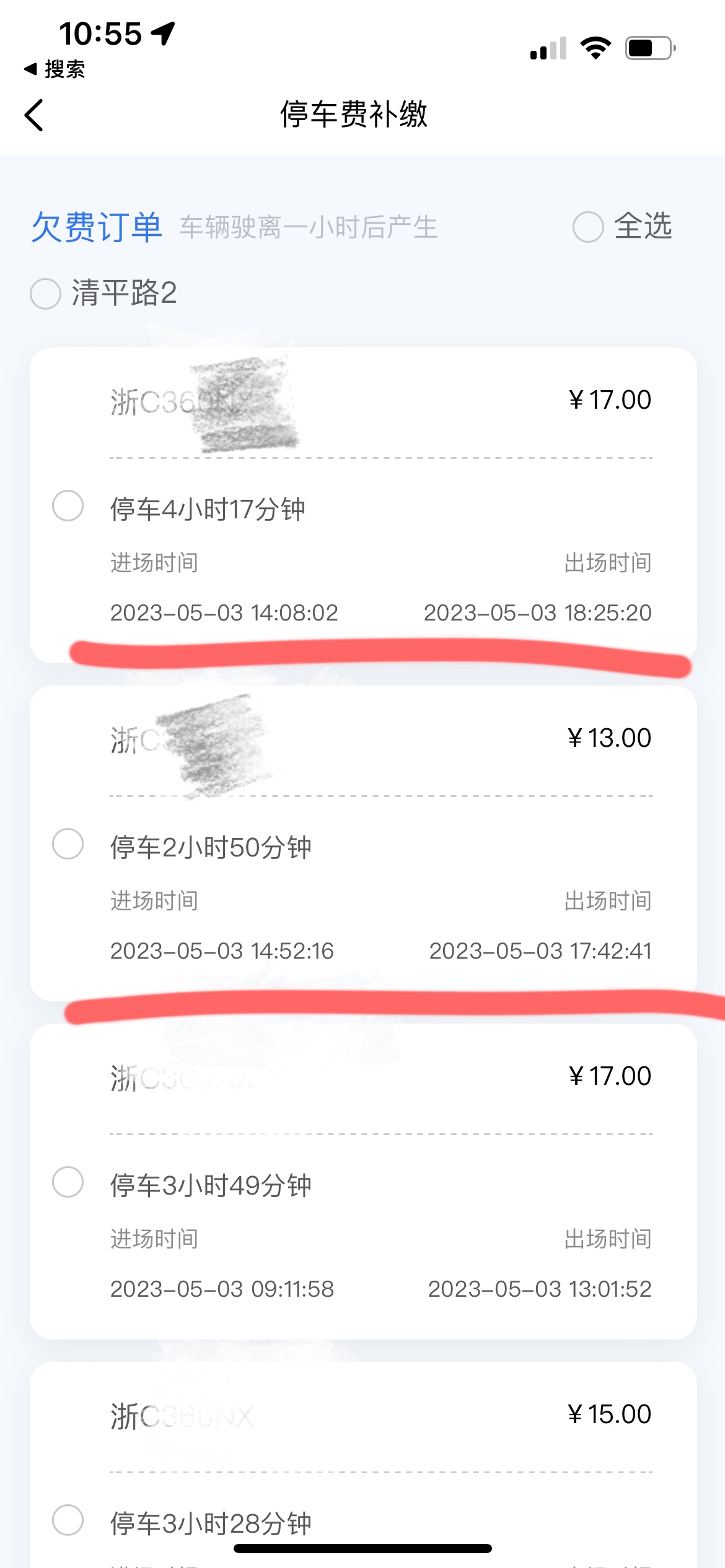Tick the 全选 select-all circle

point(588,227)
